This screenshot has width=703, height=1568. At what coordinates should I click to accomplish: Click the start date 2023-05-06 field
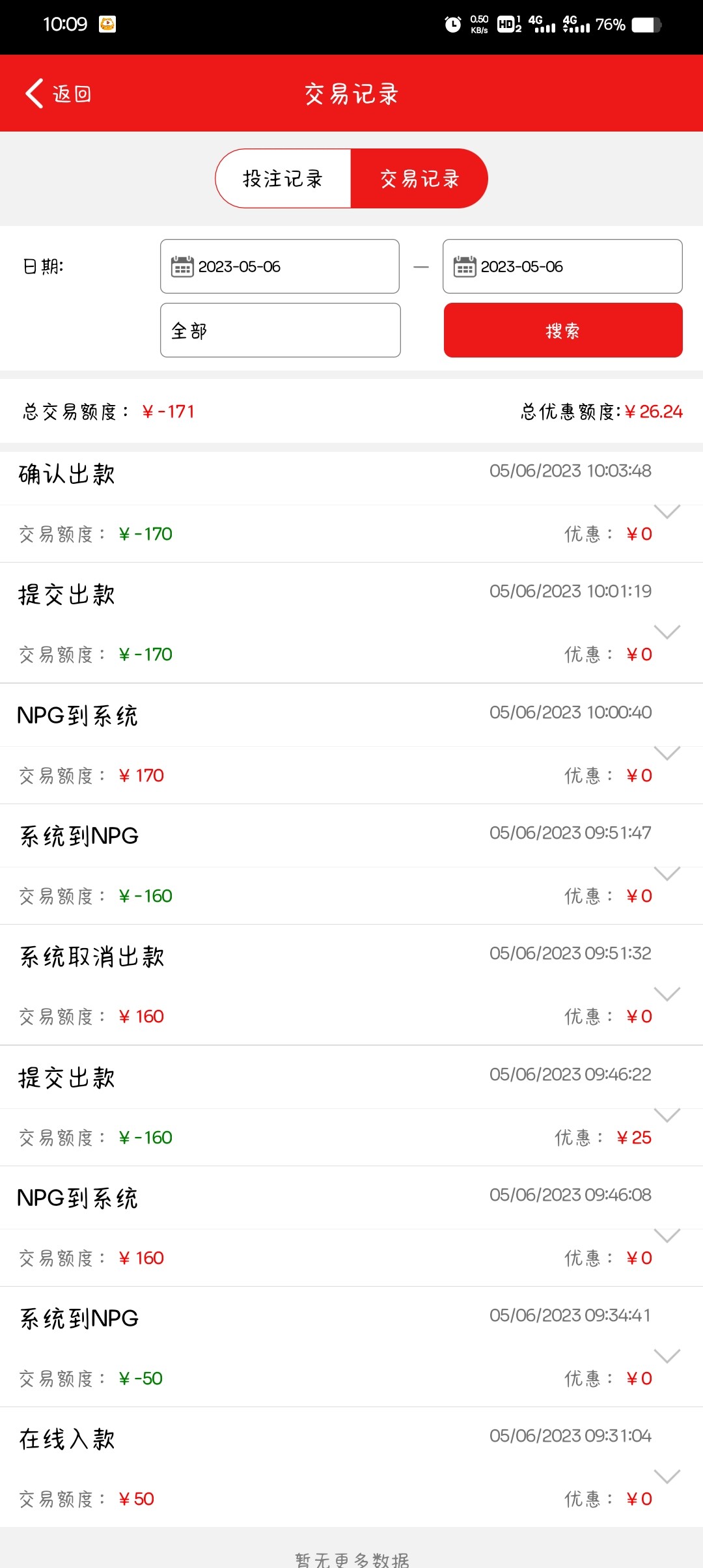click(280, 266)
